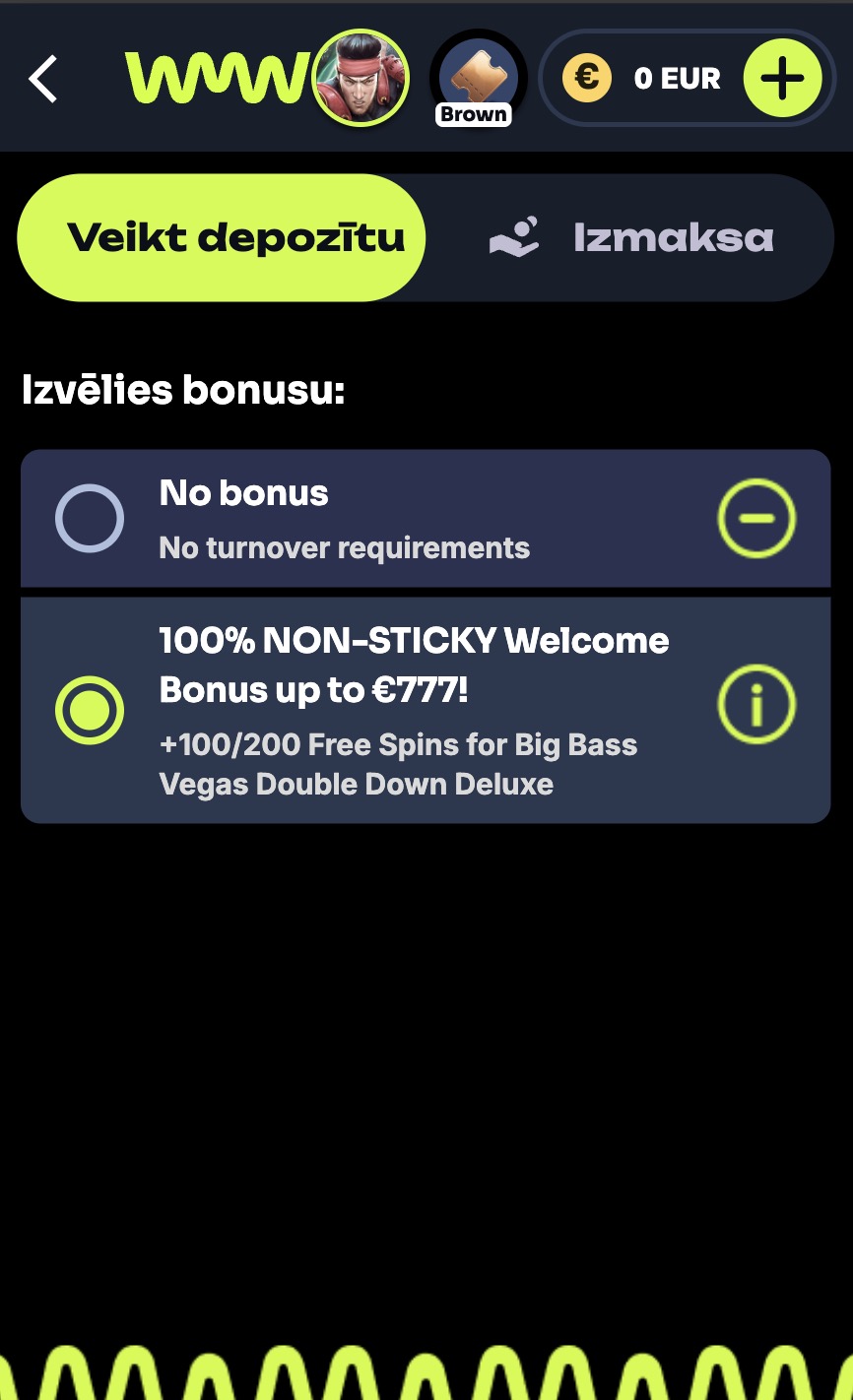Open the Welcome Bonus info icon
This screenshot has width=853, height=1400.
[x=755, y=705]
